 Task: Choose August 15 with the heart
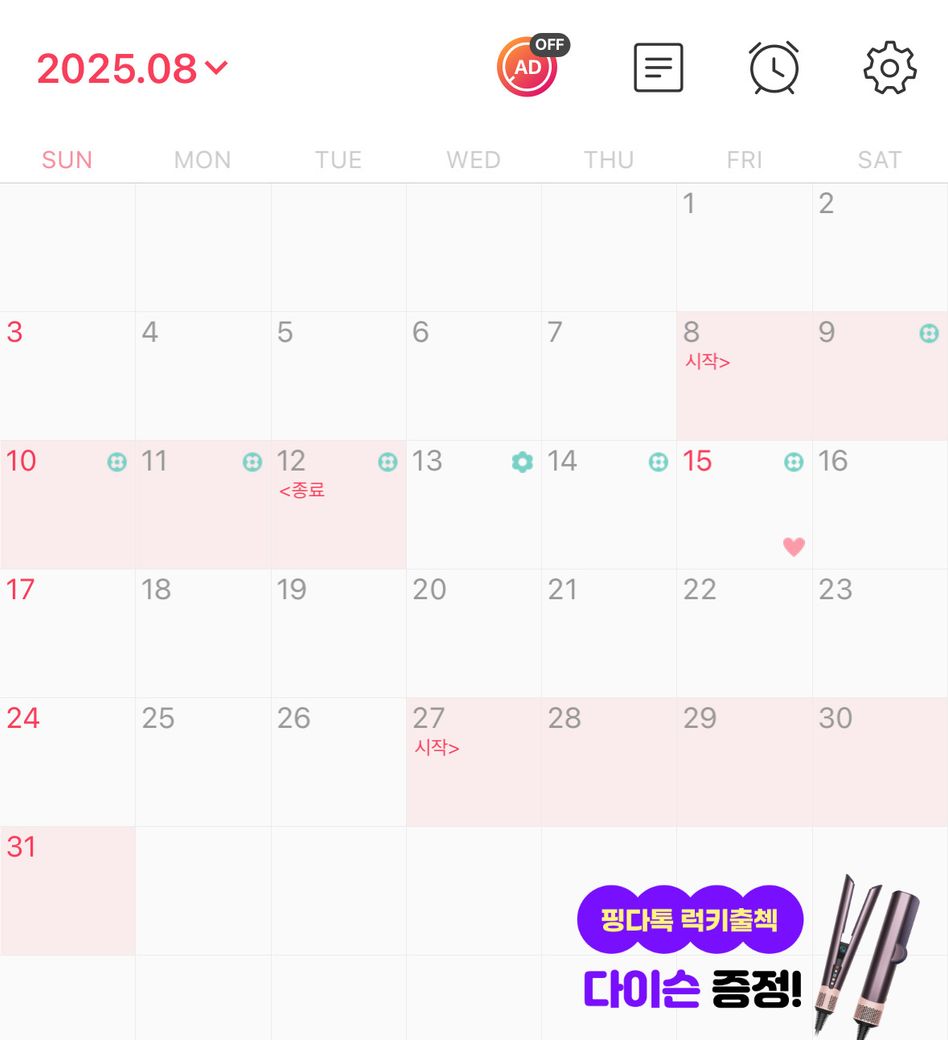coord(744,504)
